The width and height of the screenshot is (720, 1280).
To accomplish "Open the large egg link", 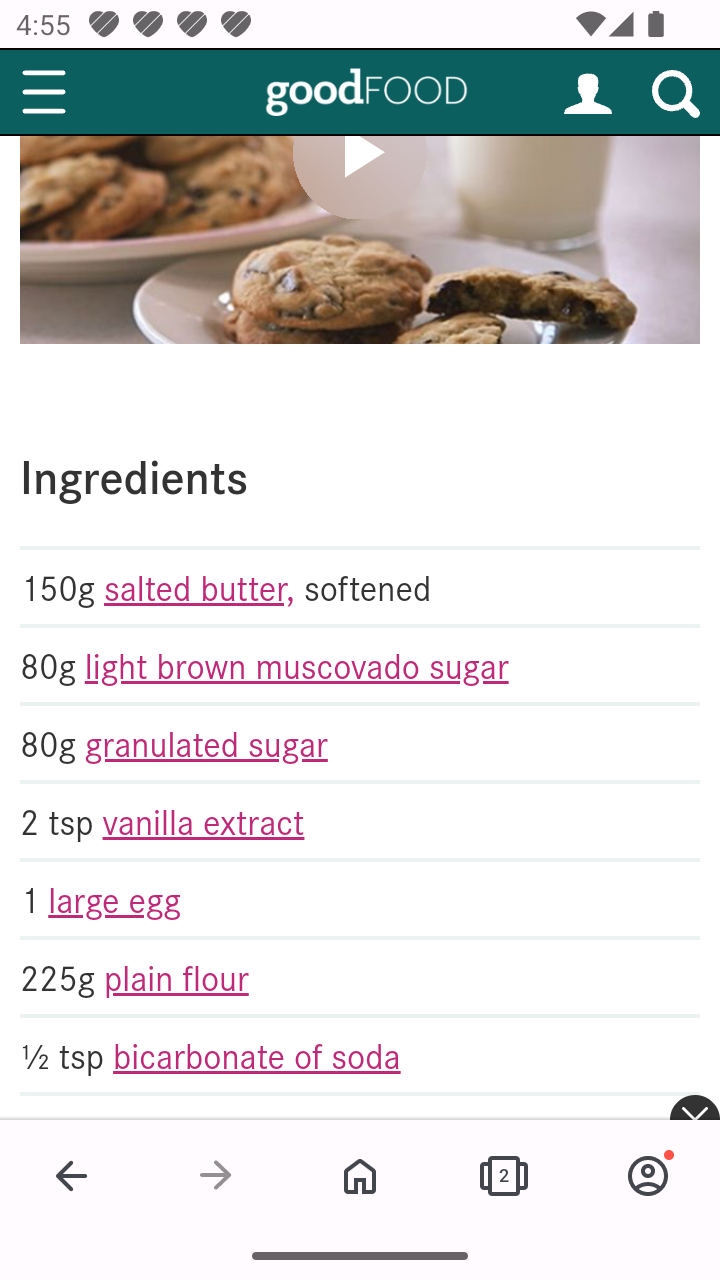I will [x=114, y=902].
